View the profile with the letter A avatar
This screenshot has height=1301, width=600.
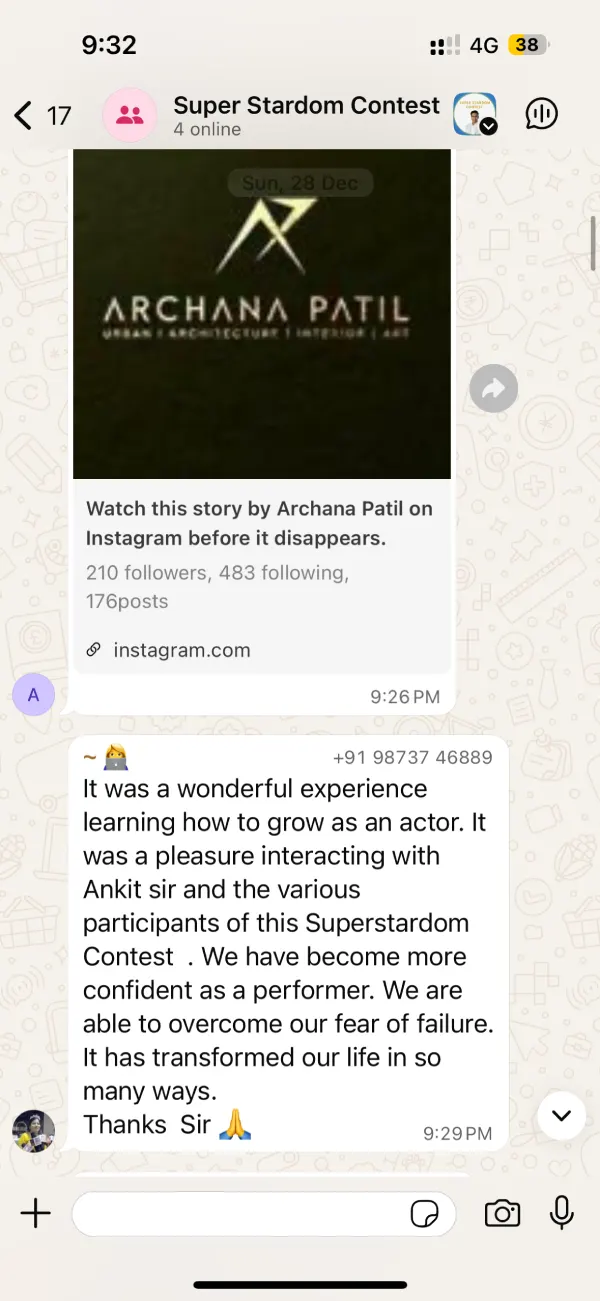click(33, 695)
